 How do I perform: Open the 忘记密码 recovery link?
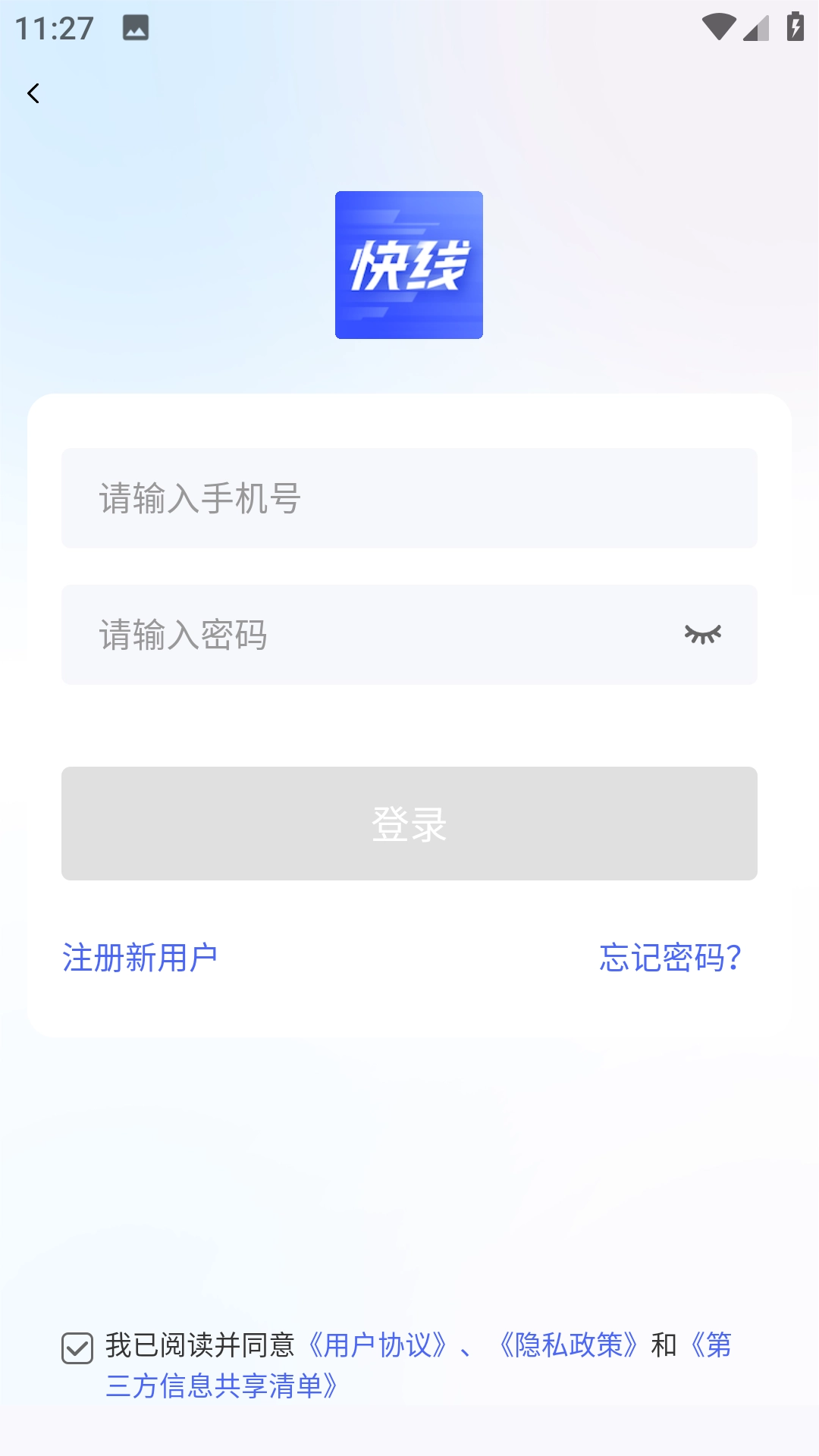pyautogui.click(x=670, y=958)
